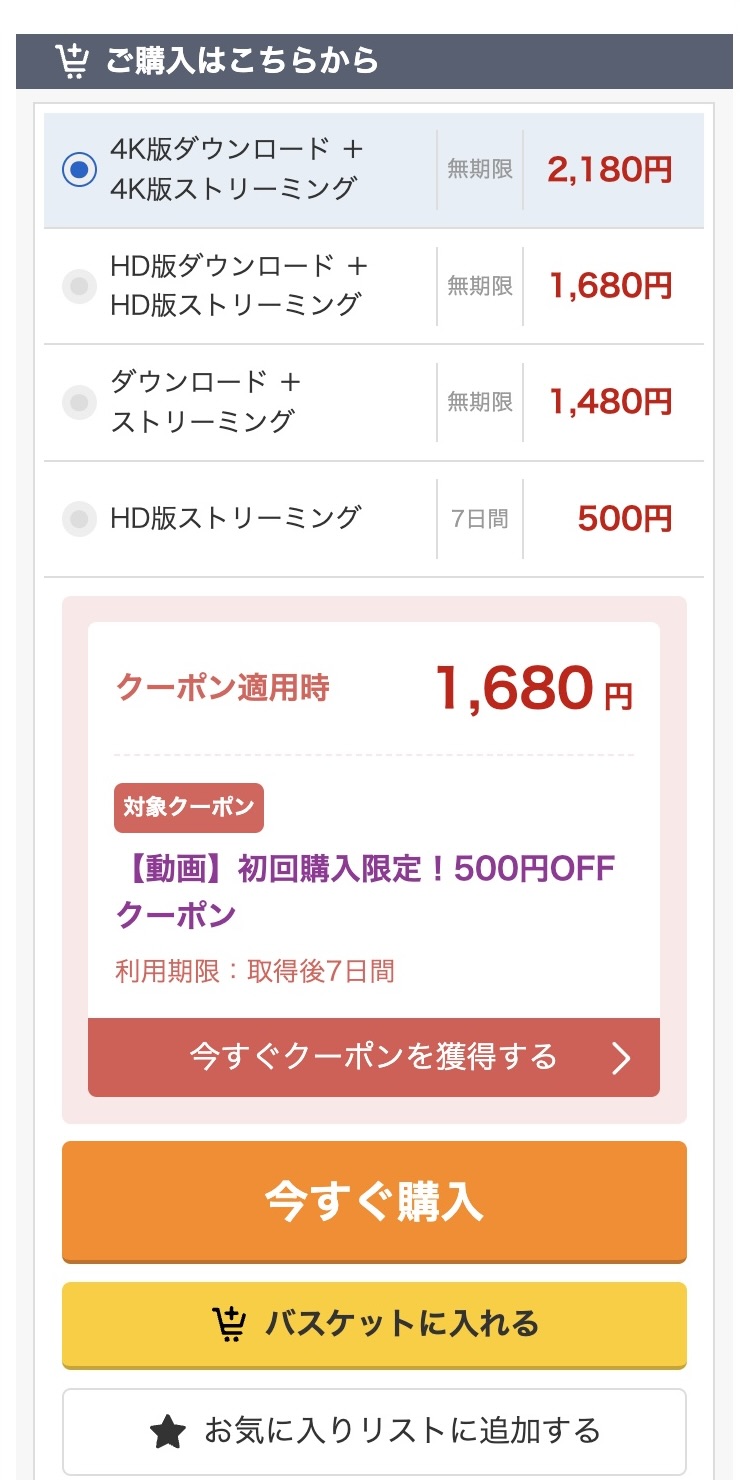Click the shopping cart icon in the header
Screen dimensions: 740x1480
coord(69,60)
